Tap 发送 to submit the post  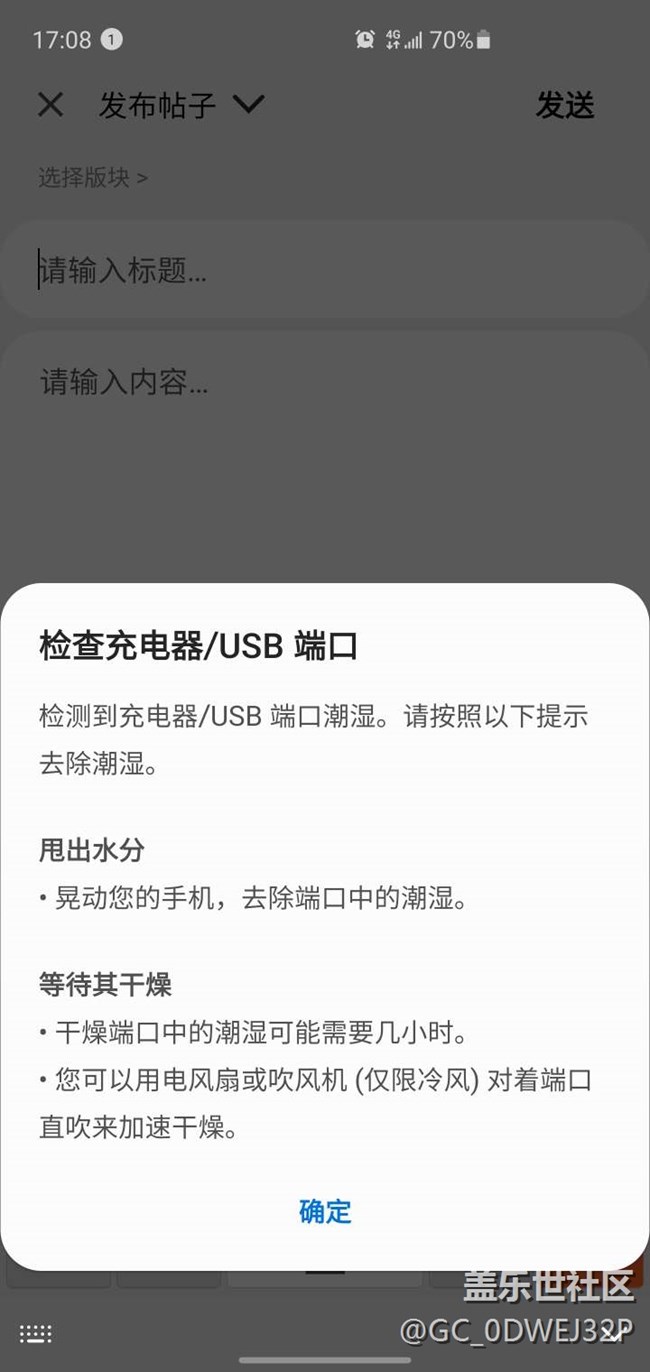point(565,105)
